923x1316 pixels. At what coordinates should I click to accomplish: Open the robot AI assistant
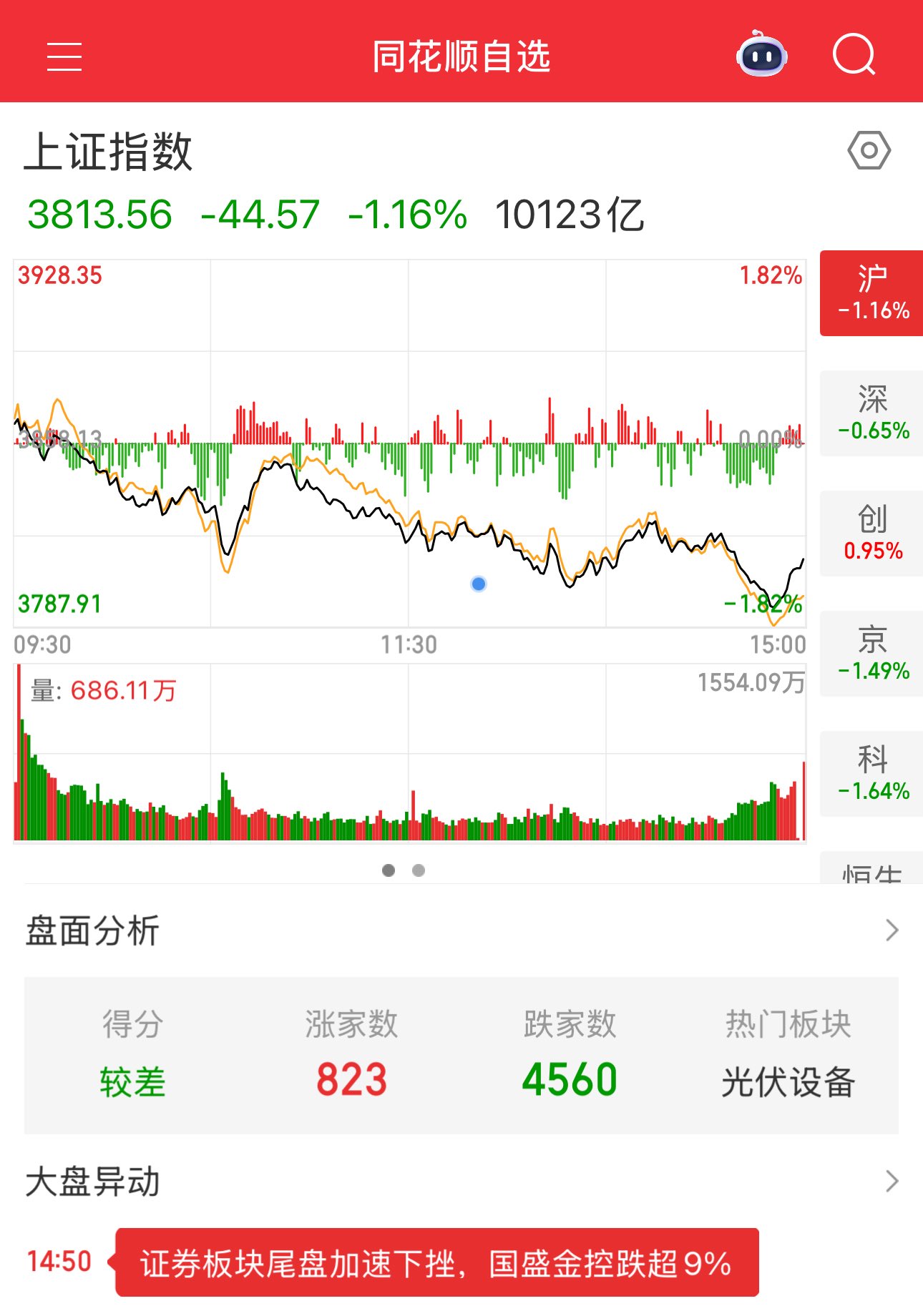point(761,55)
